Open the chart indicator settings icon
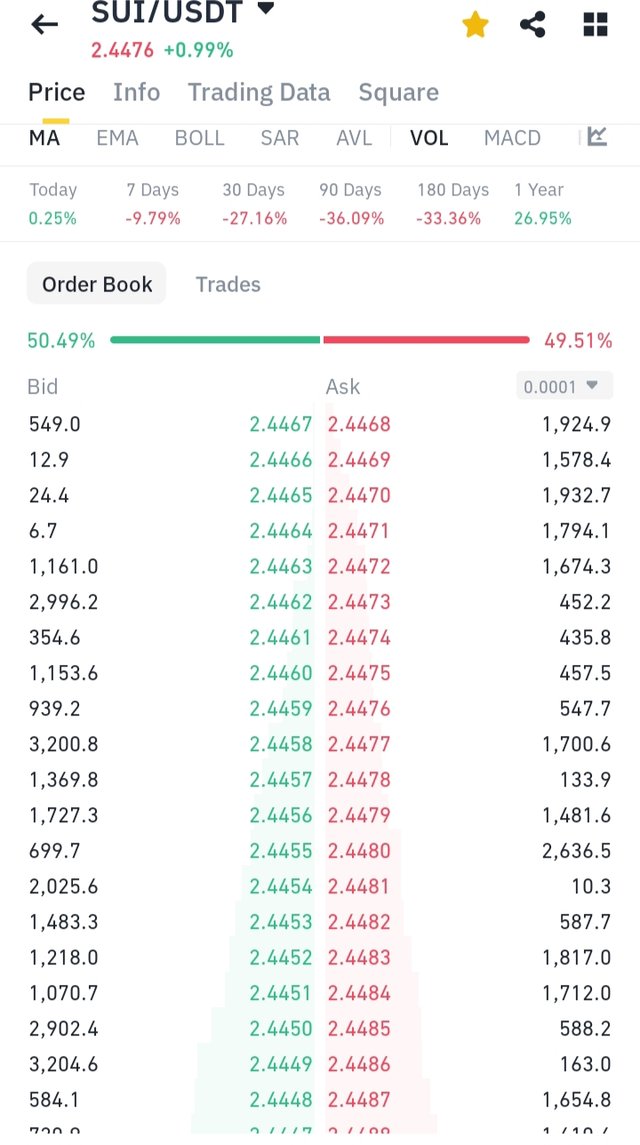Viewport: 640px width, 1145px height. [597, 137]
